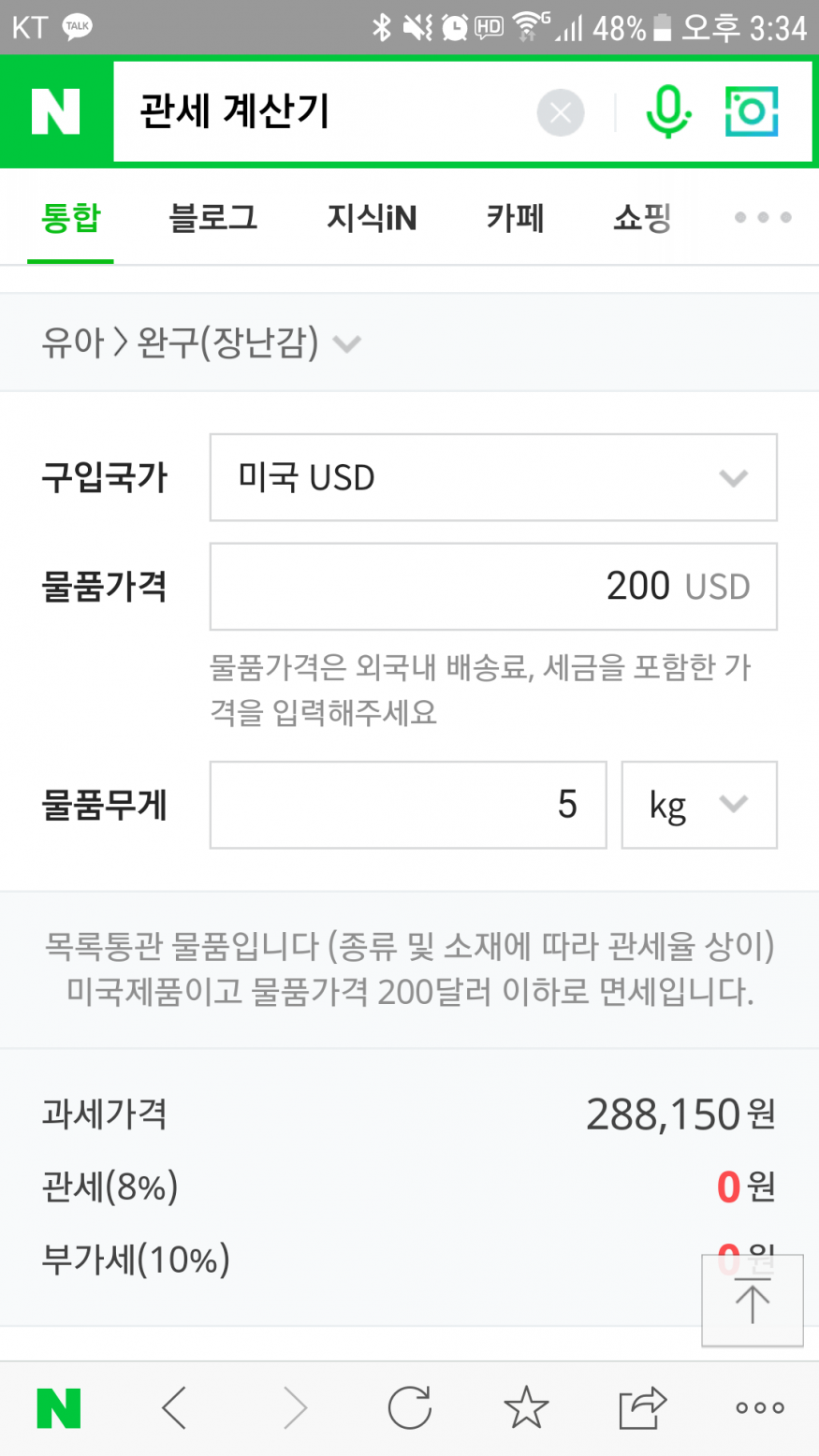Jump back to top of page
The width and height of the screenshot is (819, 1456).
click(x=753, y=1301)
